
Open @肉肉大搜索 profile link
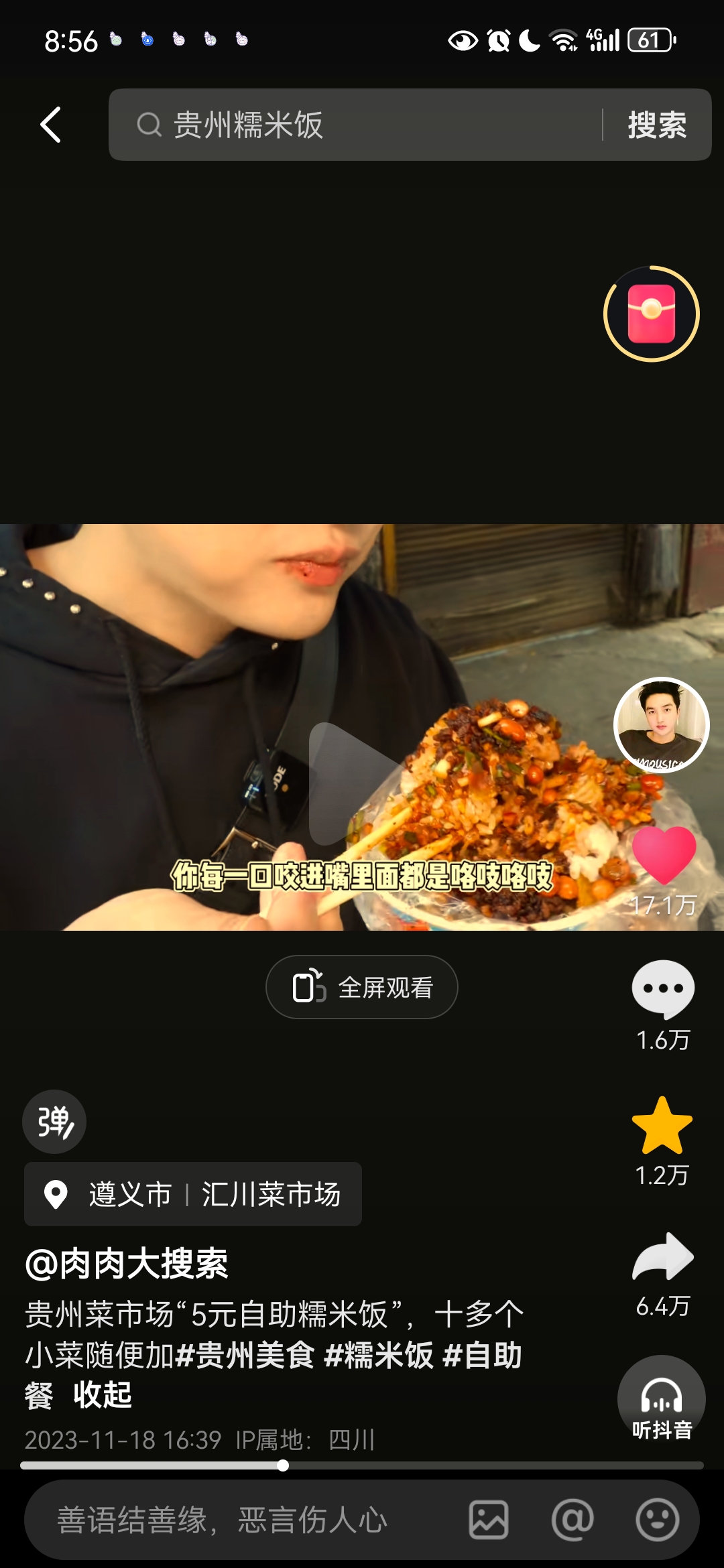pos(127,1264)
